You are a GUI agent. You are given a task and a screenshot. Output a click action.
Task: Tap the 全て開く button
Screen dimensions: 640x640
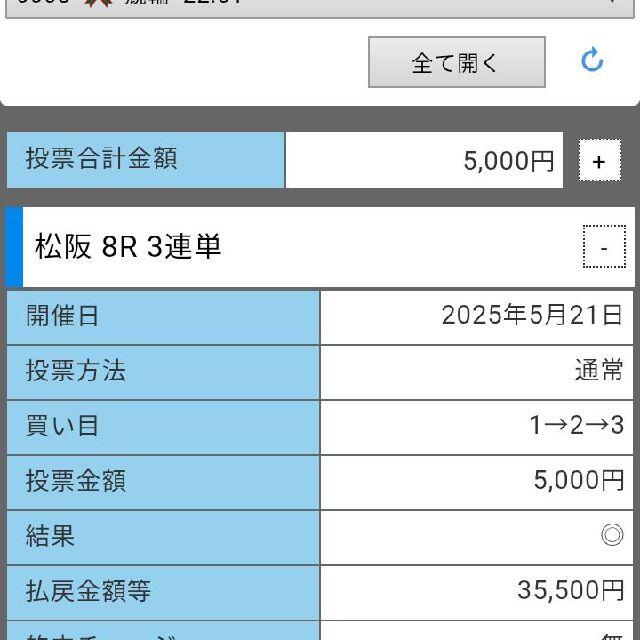(457, 62)
